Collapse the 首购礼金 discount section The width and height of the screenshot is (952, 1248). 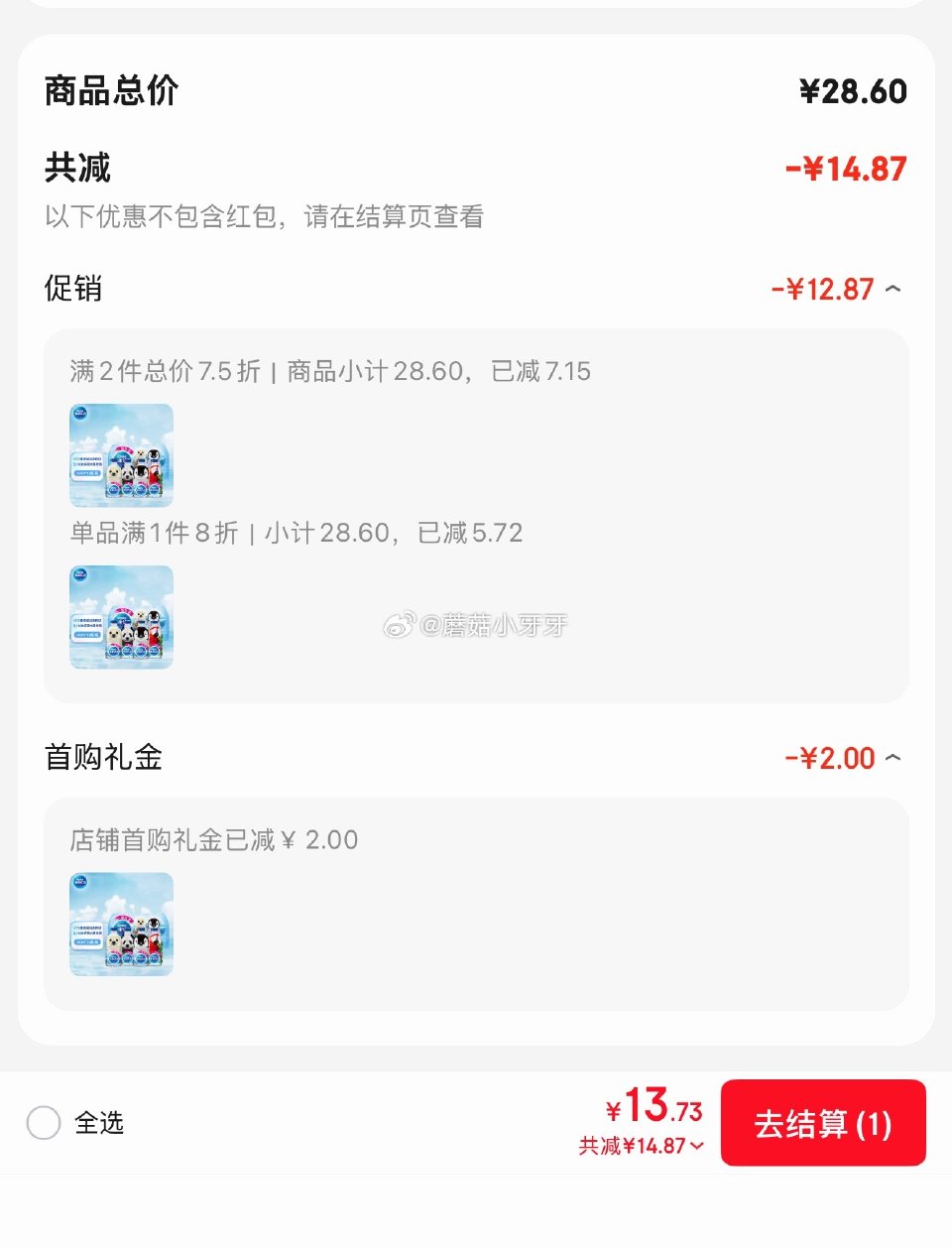[x=892, y=758]
